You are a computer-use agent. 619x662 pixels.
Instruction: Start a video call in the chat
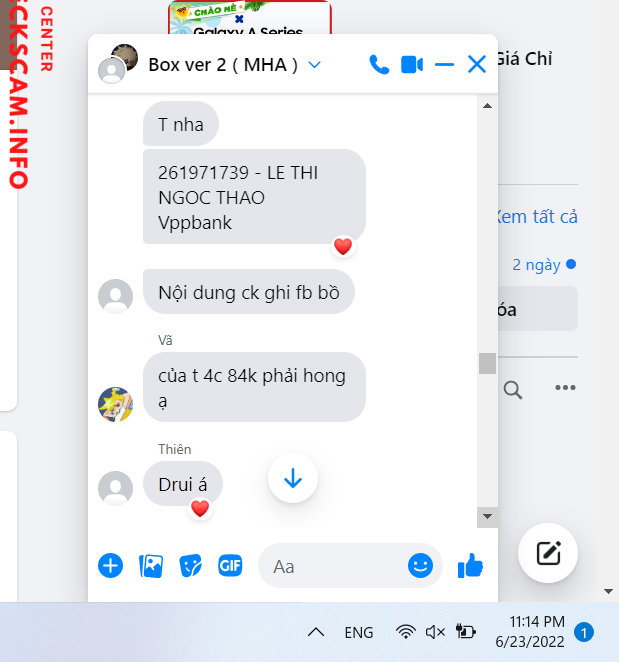coord(412,65)
